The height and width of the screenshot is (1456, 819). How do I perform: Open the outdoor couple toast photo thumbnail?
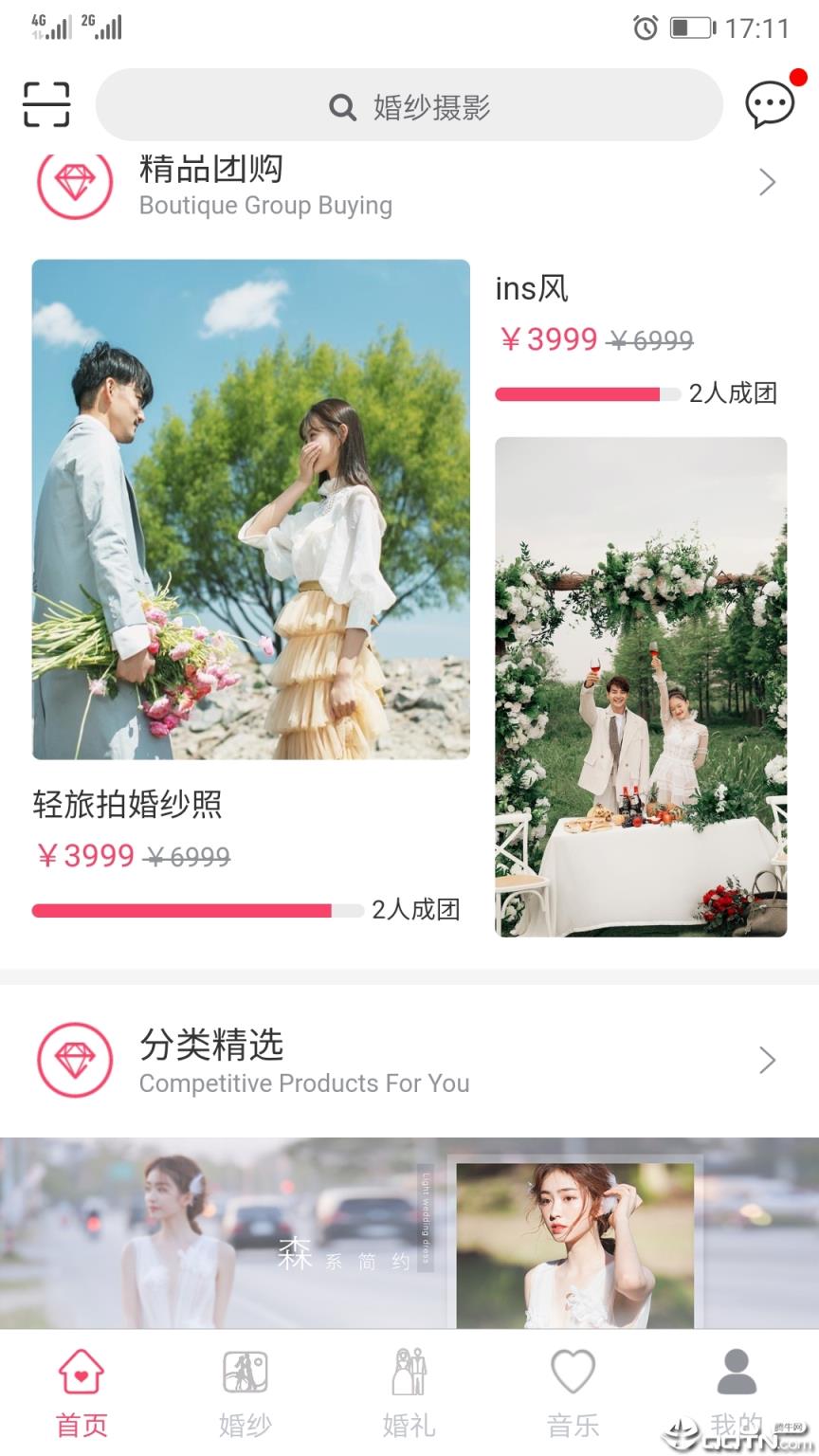click(641, 687)
